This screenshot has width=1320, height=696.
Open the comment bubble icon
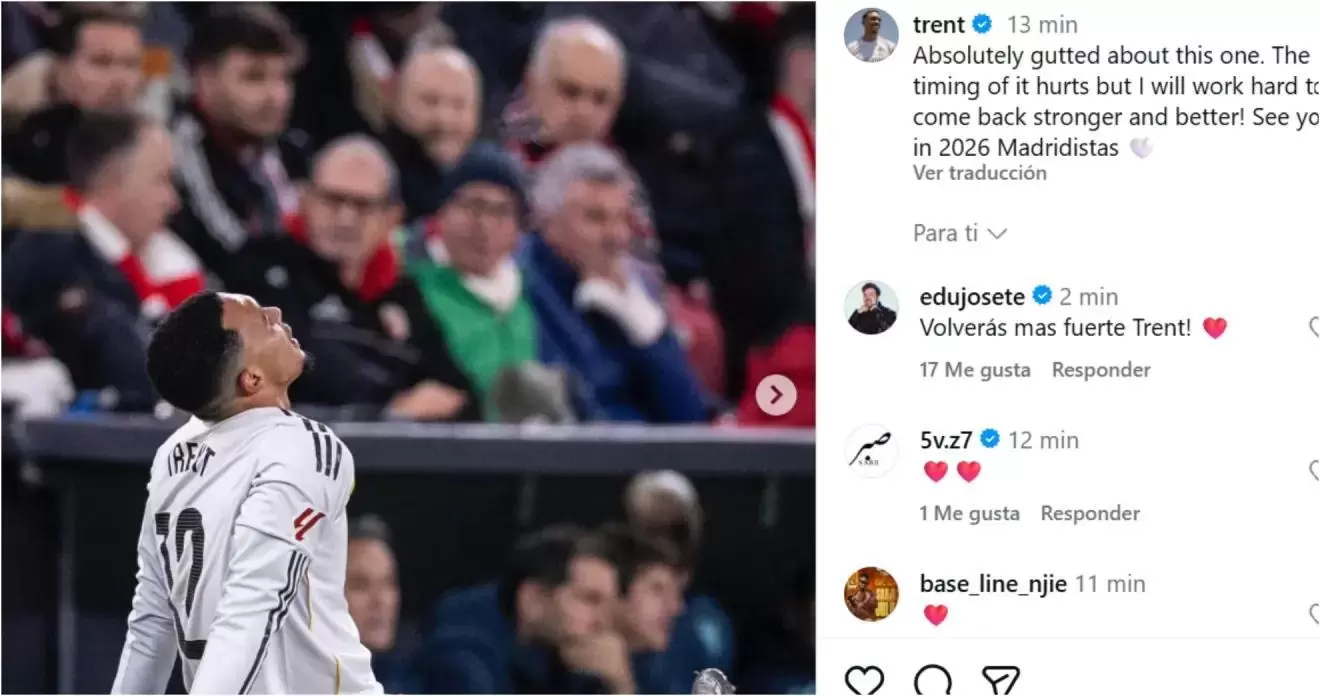(932, 680)
